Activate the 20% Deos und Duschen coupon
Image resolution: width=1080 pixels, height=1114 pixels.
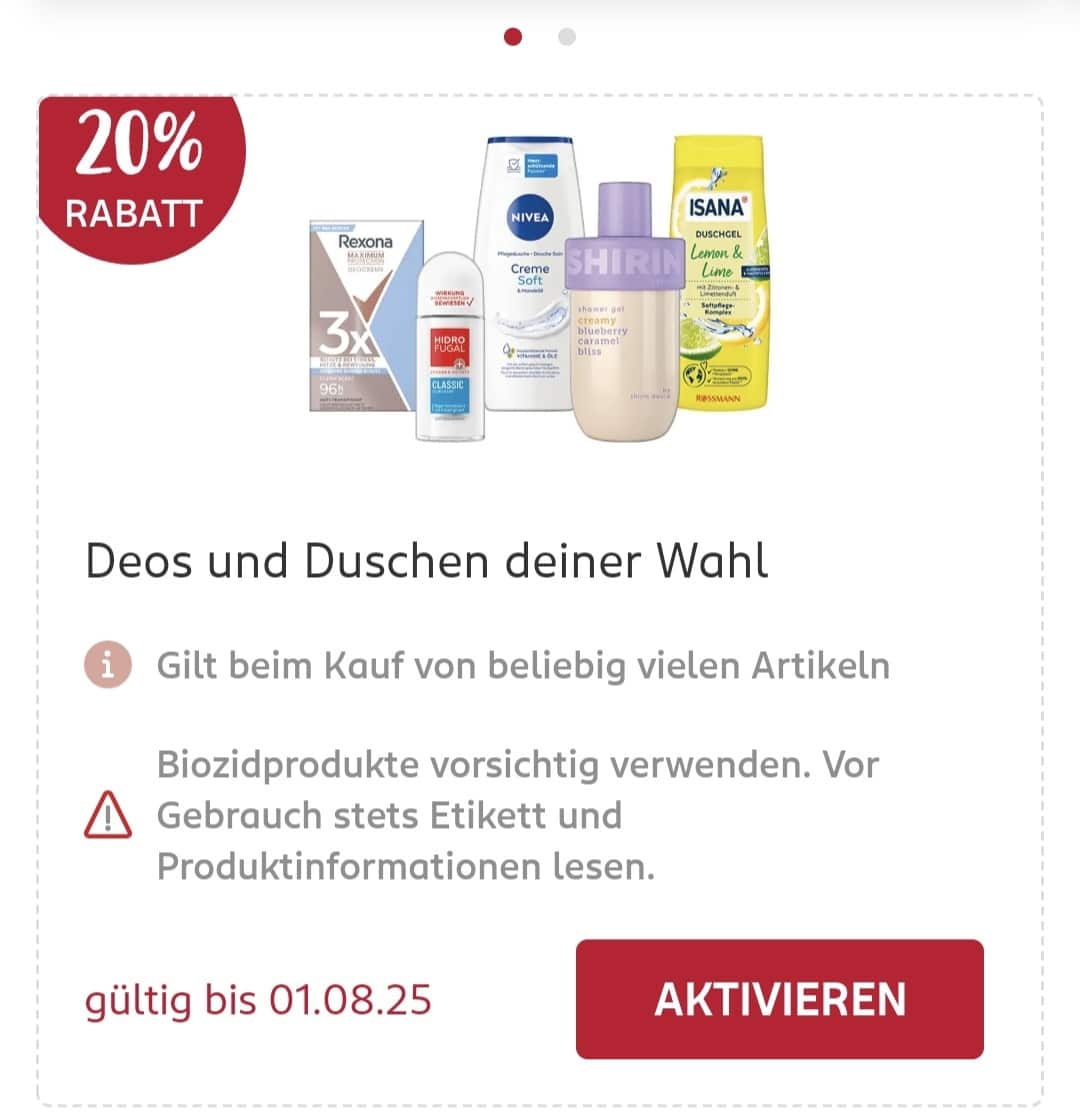pos(779,998)
